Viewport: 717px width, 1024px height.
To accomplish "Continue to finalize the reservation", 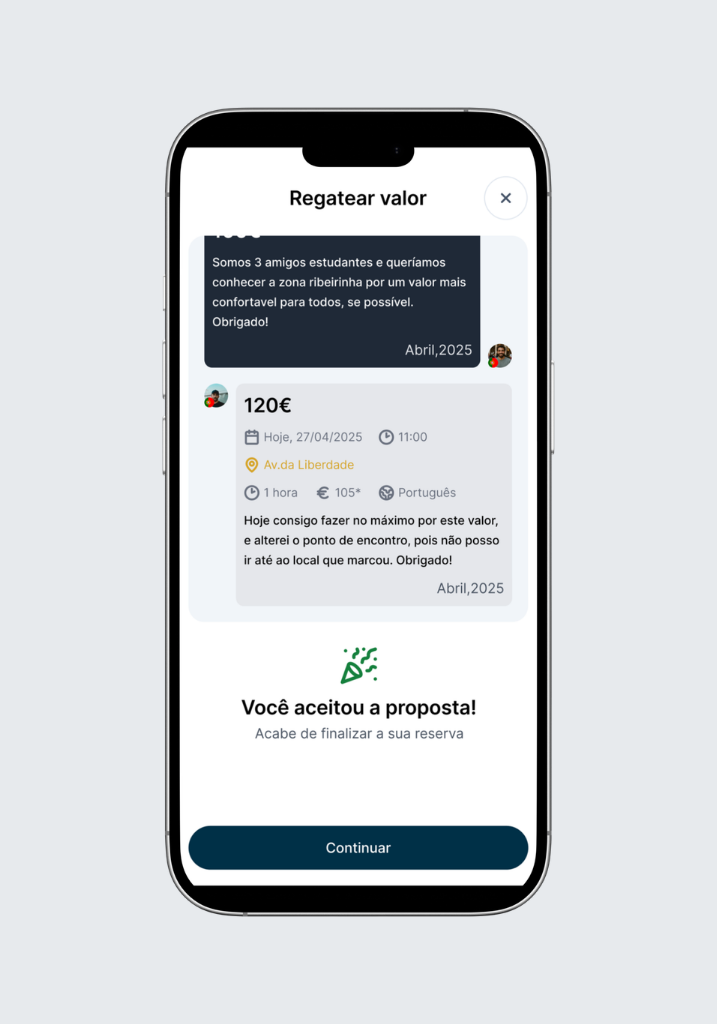I will point(358,847).
